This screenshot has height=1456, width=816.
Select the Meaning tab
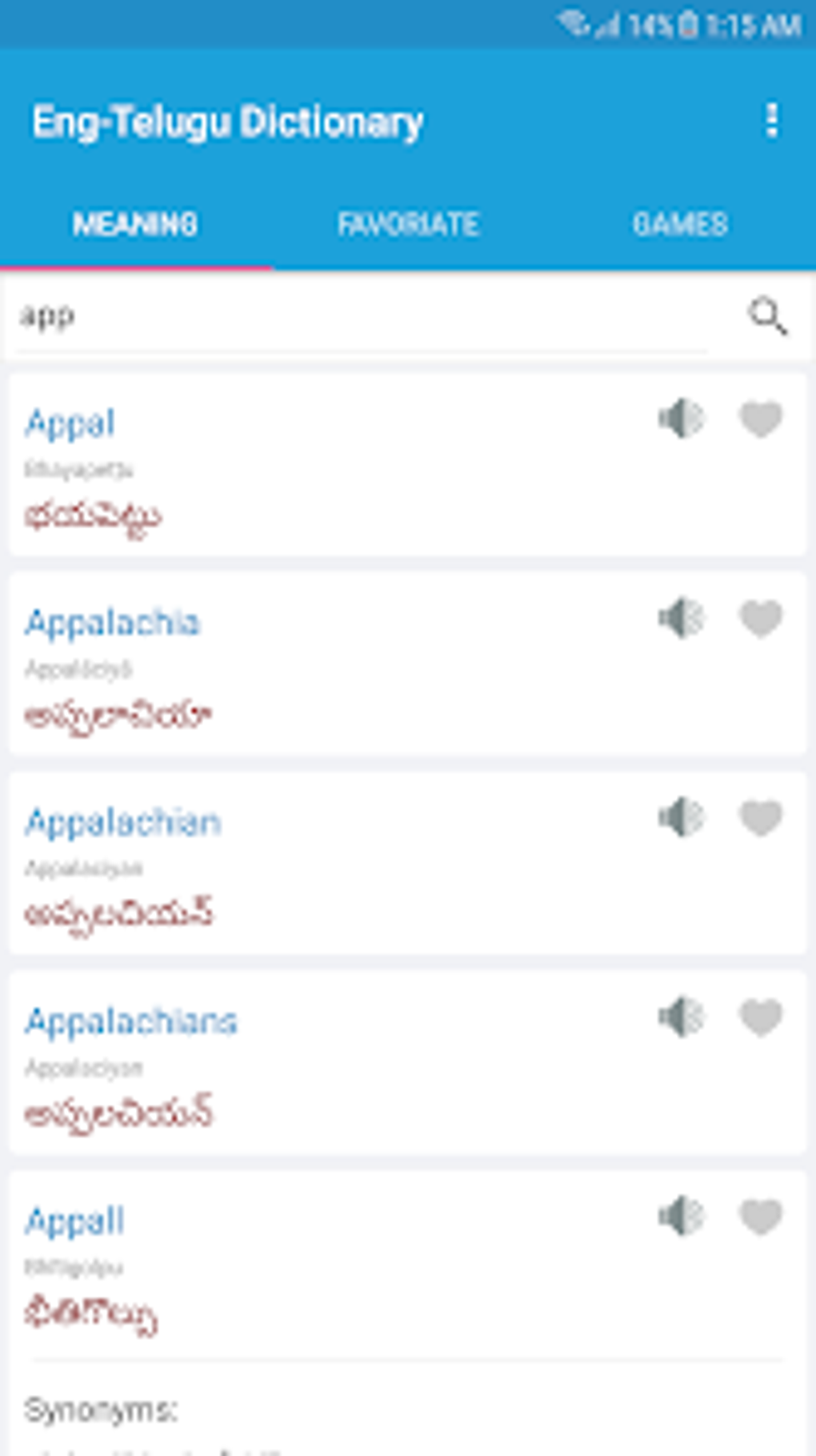(x=136, y=224)
